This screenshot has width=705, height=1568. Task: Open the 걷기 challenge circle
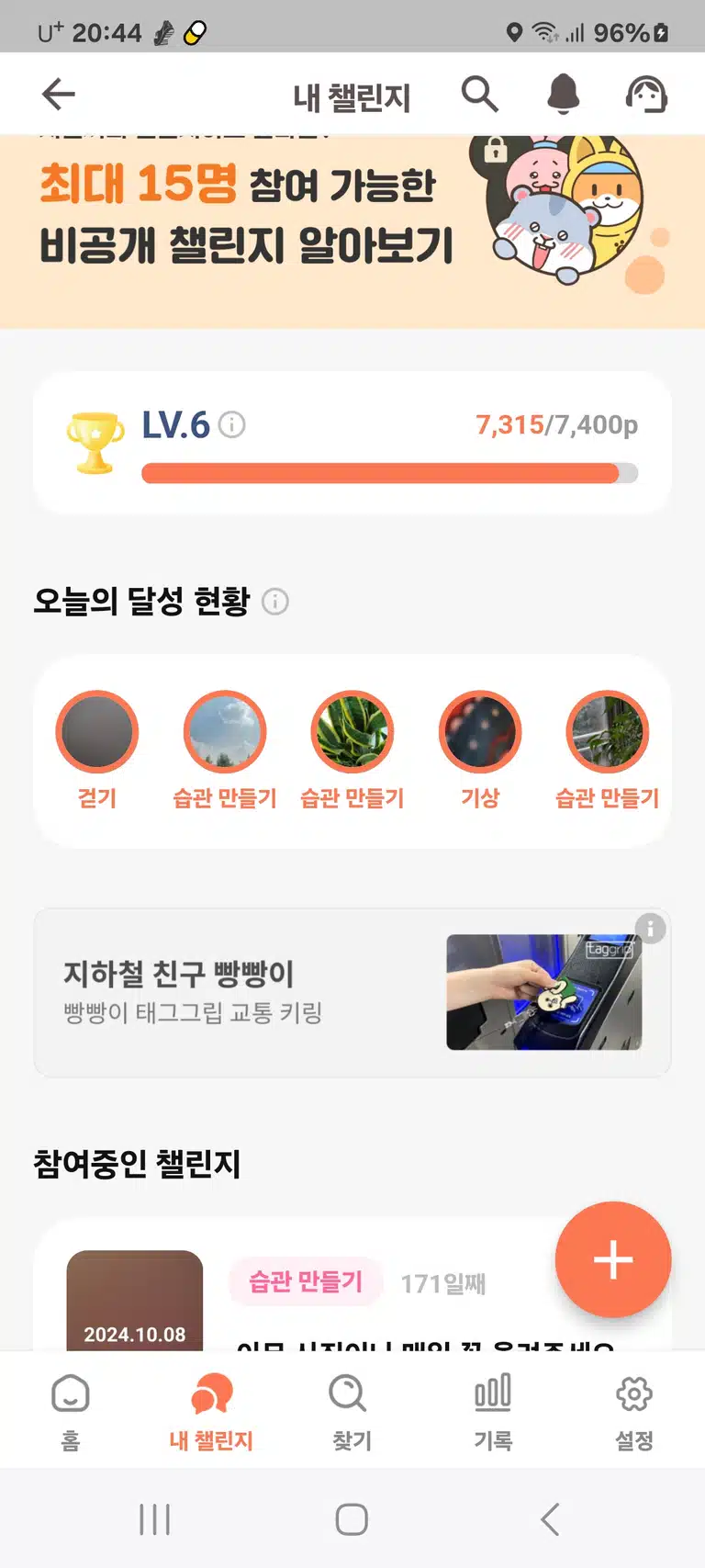97,732
